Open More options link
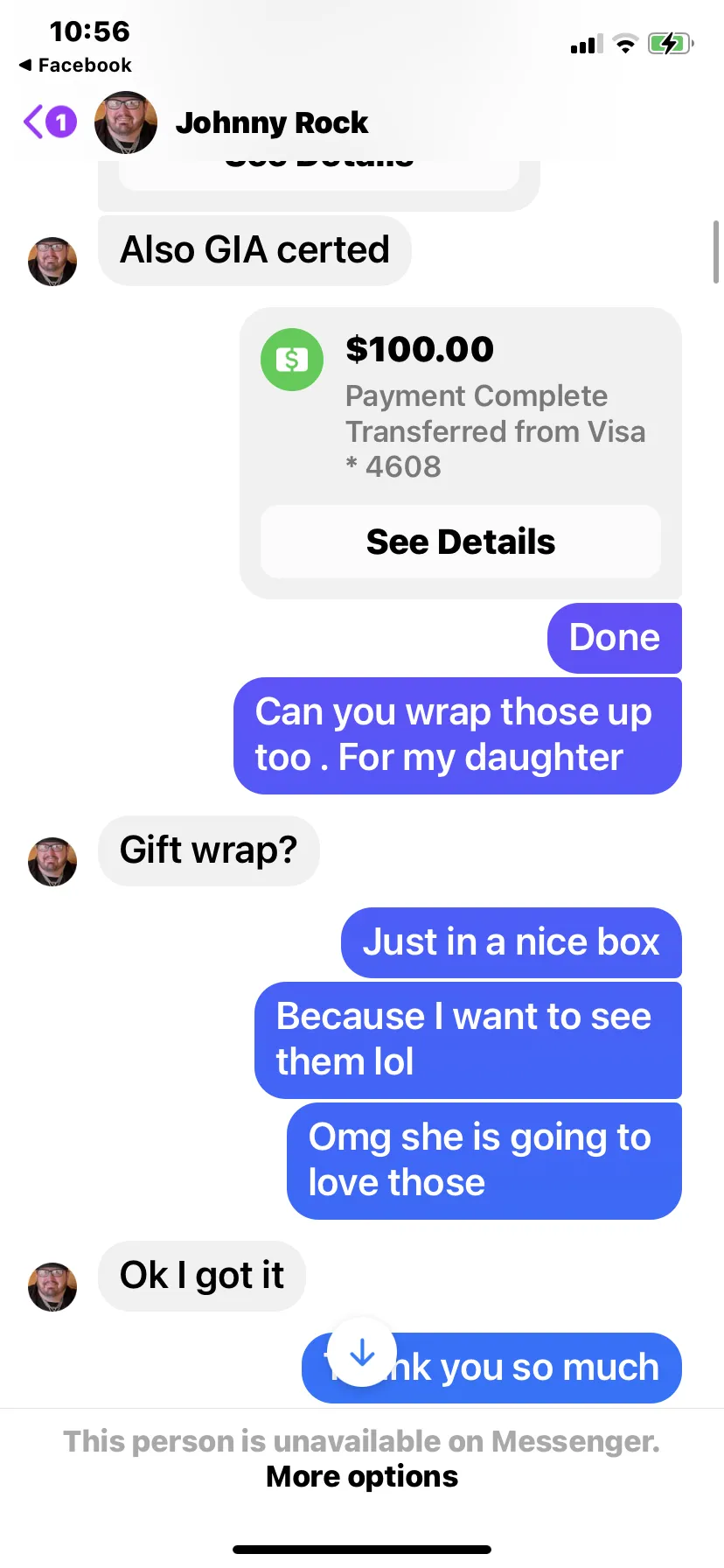This screenshot has width=724, height=1568. coord(362,1476)
